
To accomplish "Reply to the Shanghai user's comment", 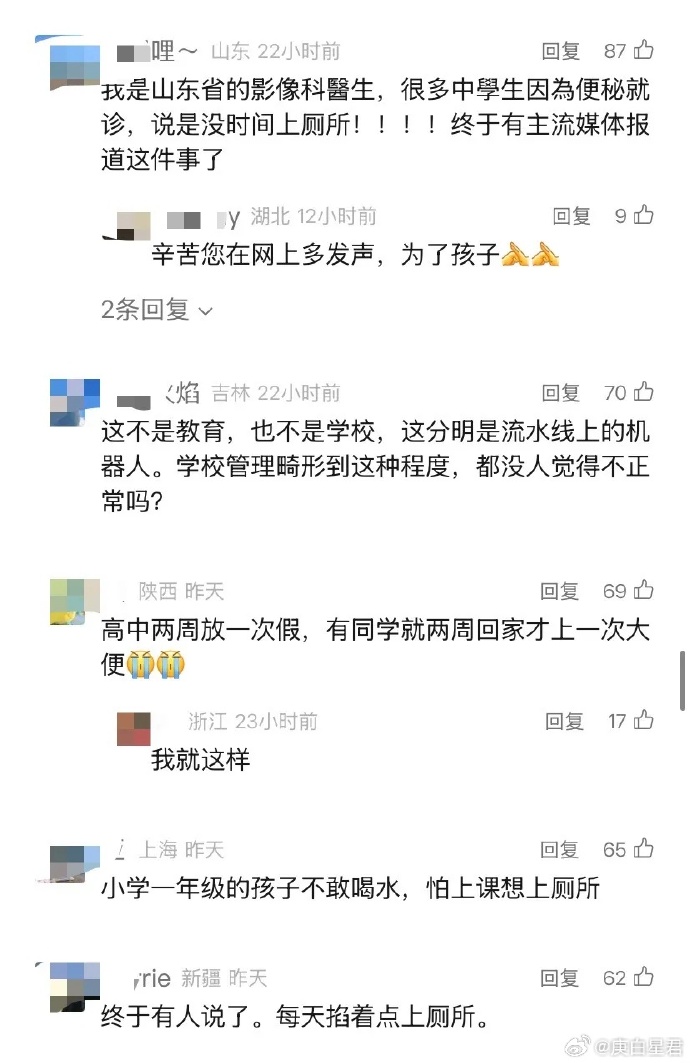I will tap(560, 850).
